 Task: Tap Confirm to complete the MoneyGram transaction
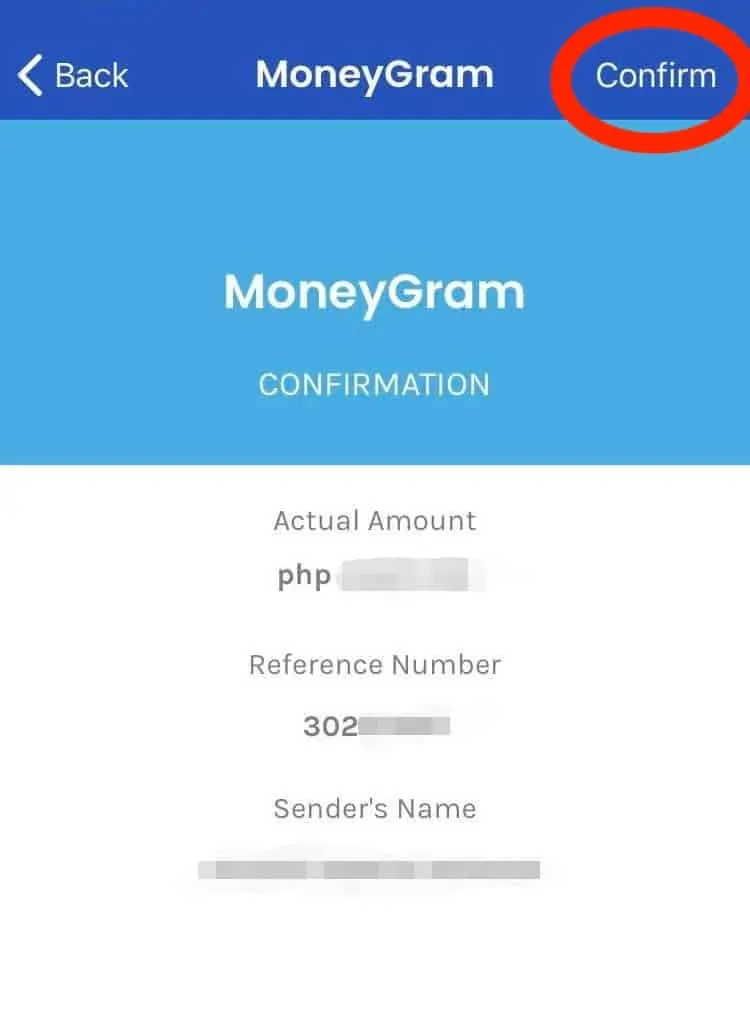(655, 76)
